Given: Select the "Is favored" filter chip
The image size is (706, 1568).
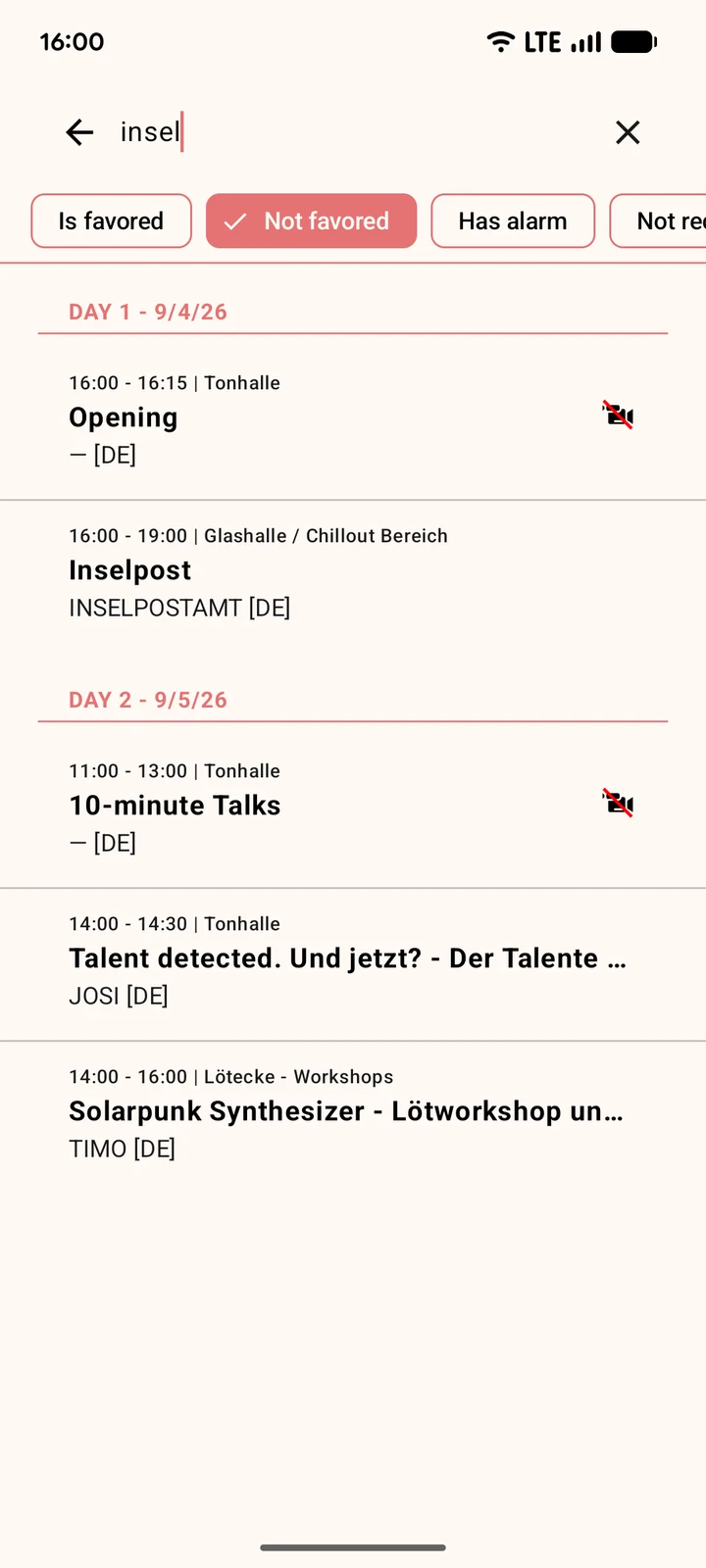Looking at the screenshot, I should point(111,220).
